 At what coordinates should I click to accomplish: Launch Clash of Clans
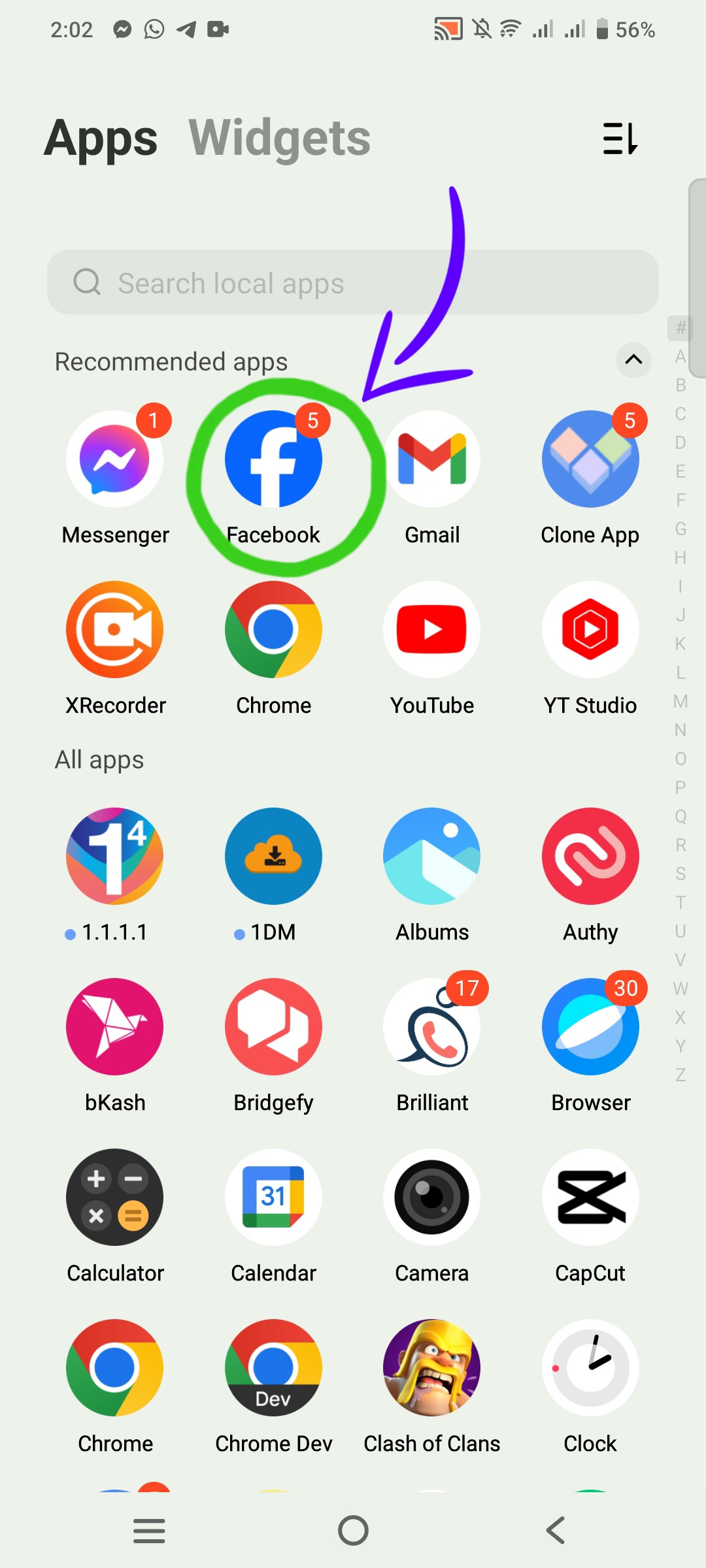(432, 1368)
